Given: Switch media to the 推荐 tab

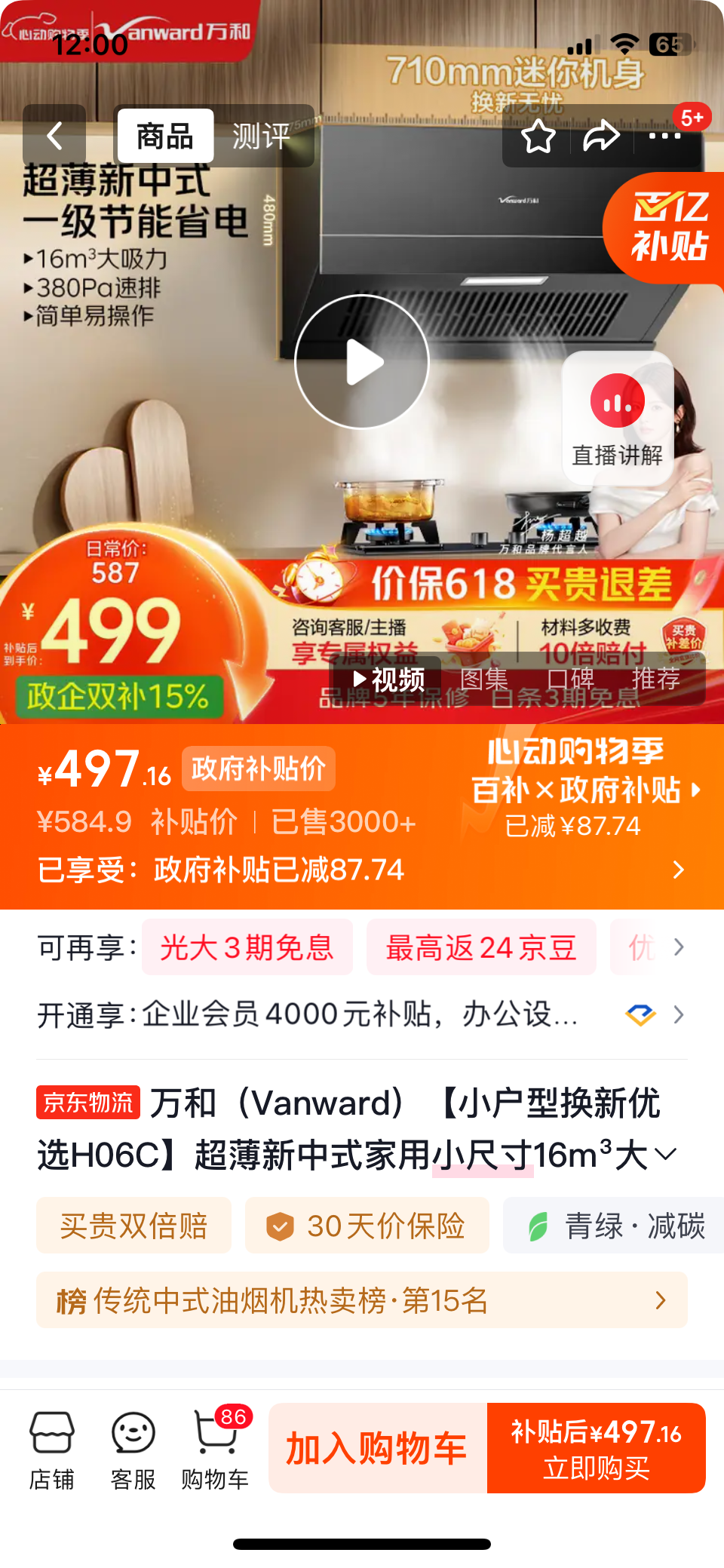Looking at the screenshot, I should pos(656,680).
